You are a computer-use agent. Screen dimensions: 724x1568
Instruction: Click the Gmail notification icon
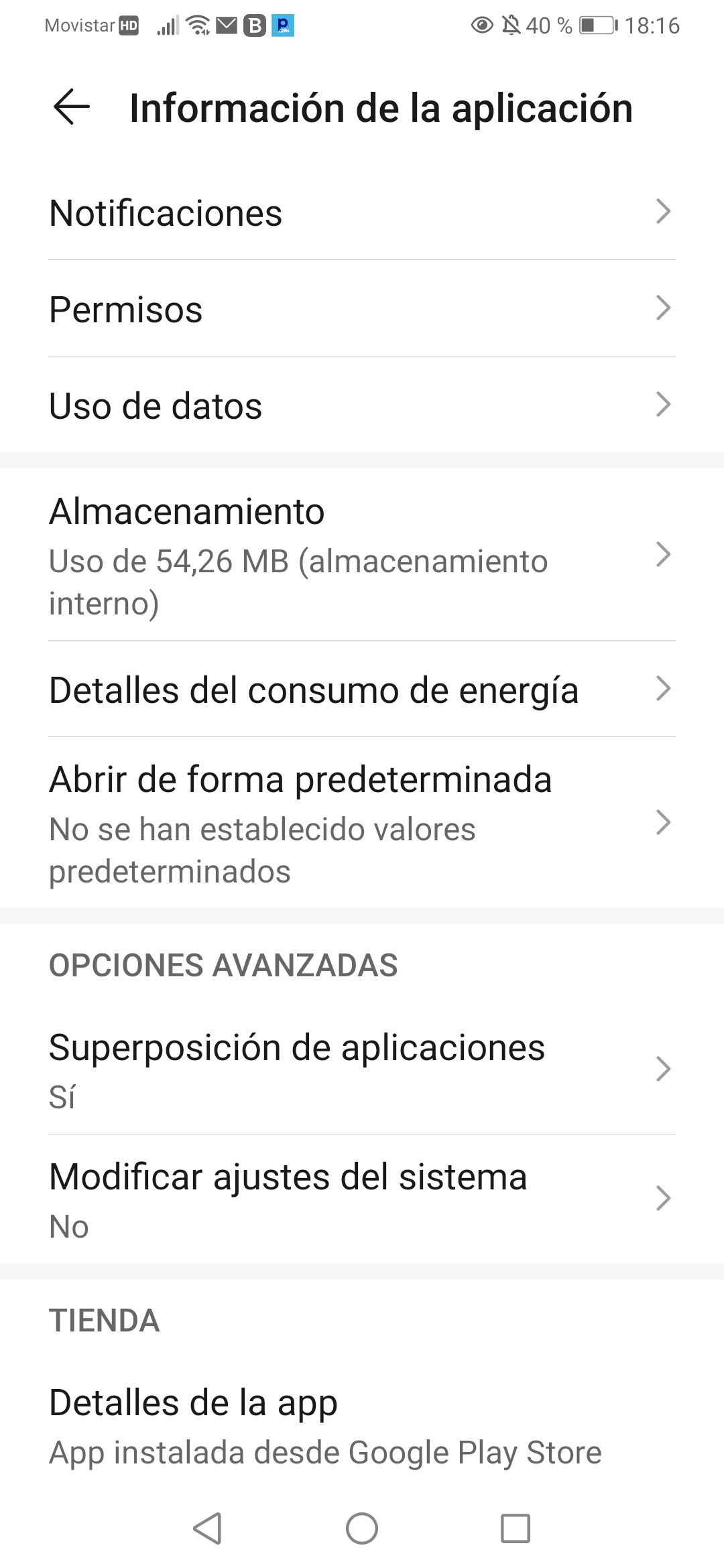pos(228,25)
